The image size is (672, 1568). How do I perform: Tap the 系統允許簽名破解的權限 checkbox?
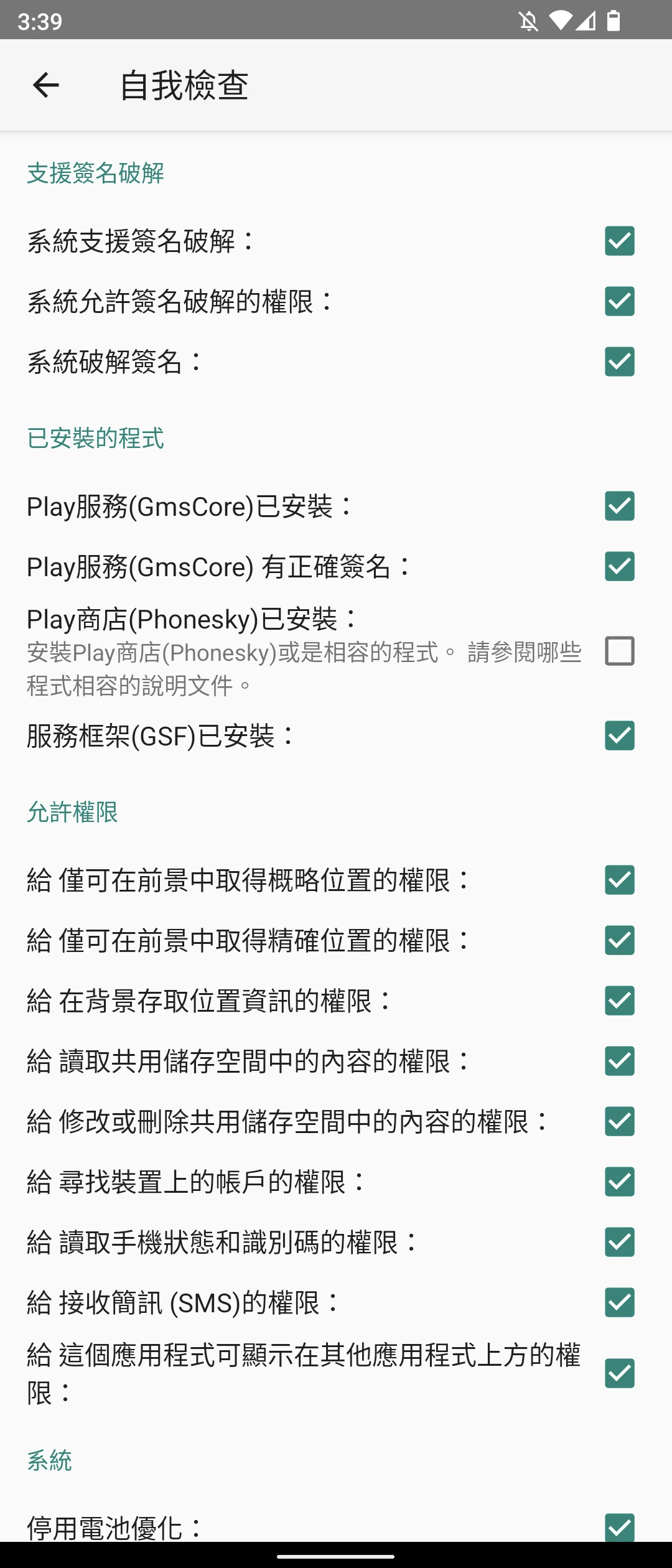(619, 301)
